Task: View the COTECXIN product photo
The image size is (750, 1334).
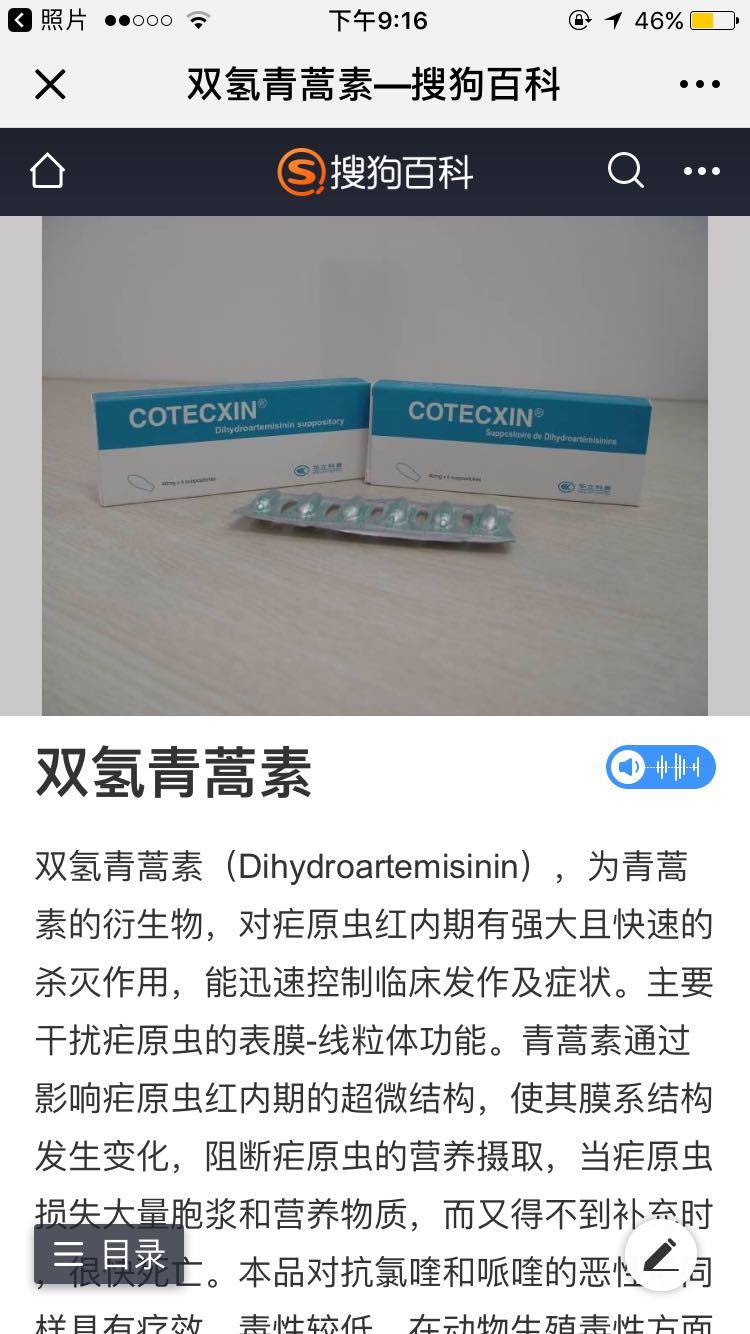Action: [374, 465]
